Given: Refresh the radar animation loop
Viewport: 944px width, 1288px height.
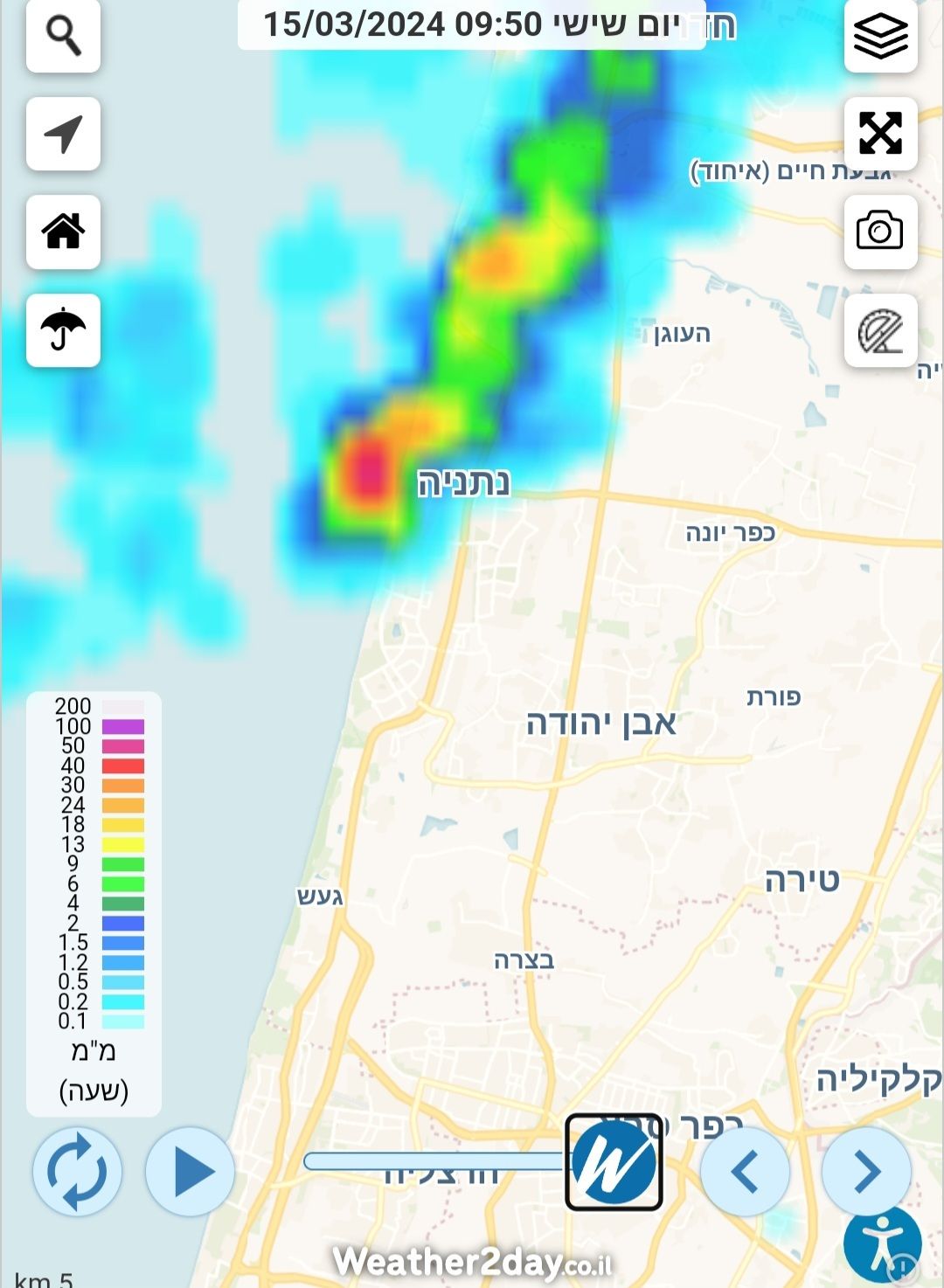Looking at the screenshot, I should [x=77, y=1172].
